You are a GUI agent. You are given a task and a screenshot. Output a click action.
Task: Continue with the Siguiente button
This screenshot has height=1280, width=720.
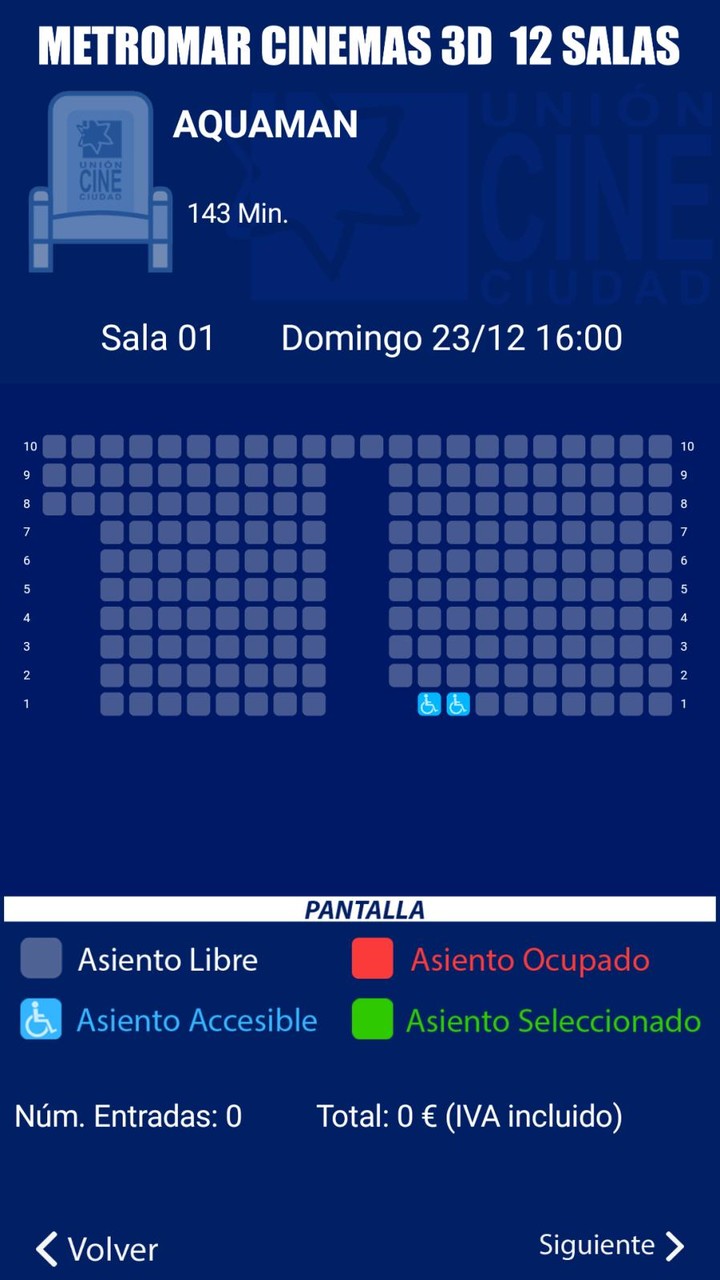click(x=611, y=1245)
